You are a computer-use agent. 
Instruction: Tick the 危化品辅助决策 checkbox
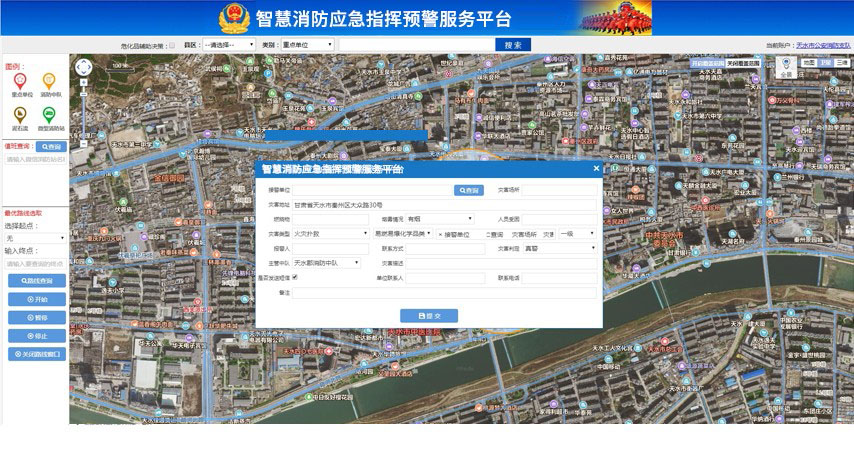[172, 45]
